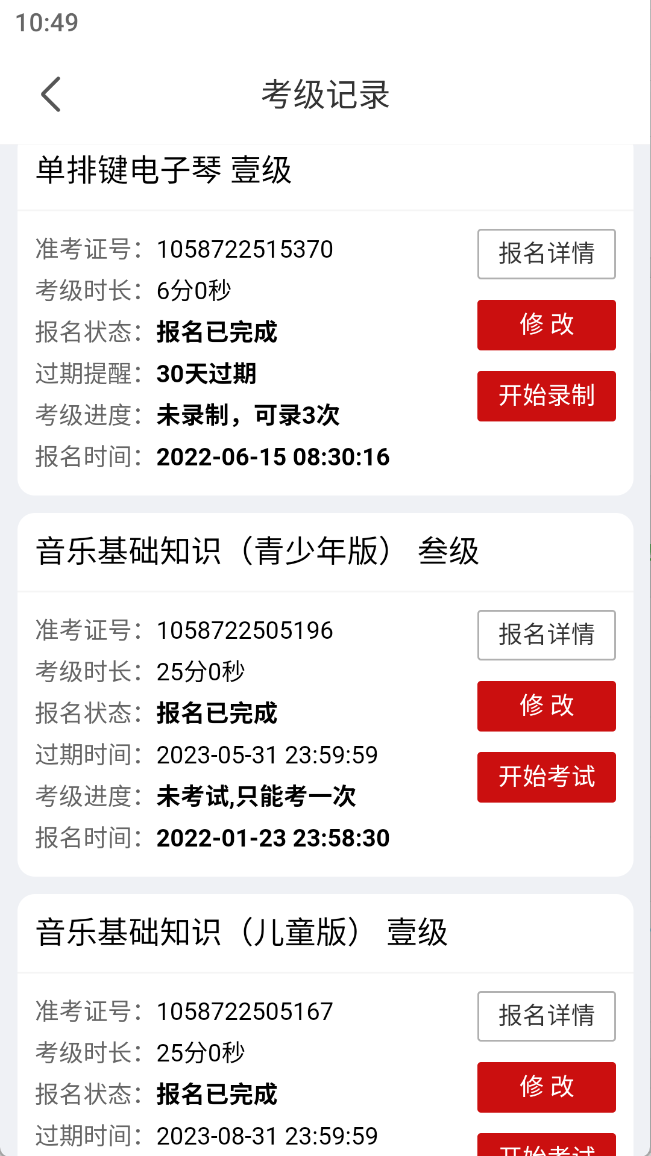Tap 修改 for 单排键电子琴 壹级

pos(546,325)
